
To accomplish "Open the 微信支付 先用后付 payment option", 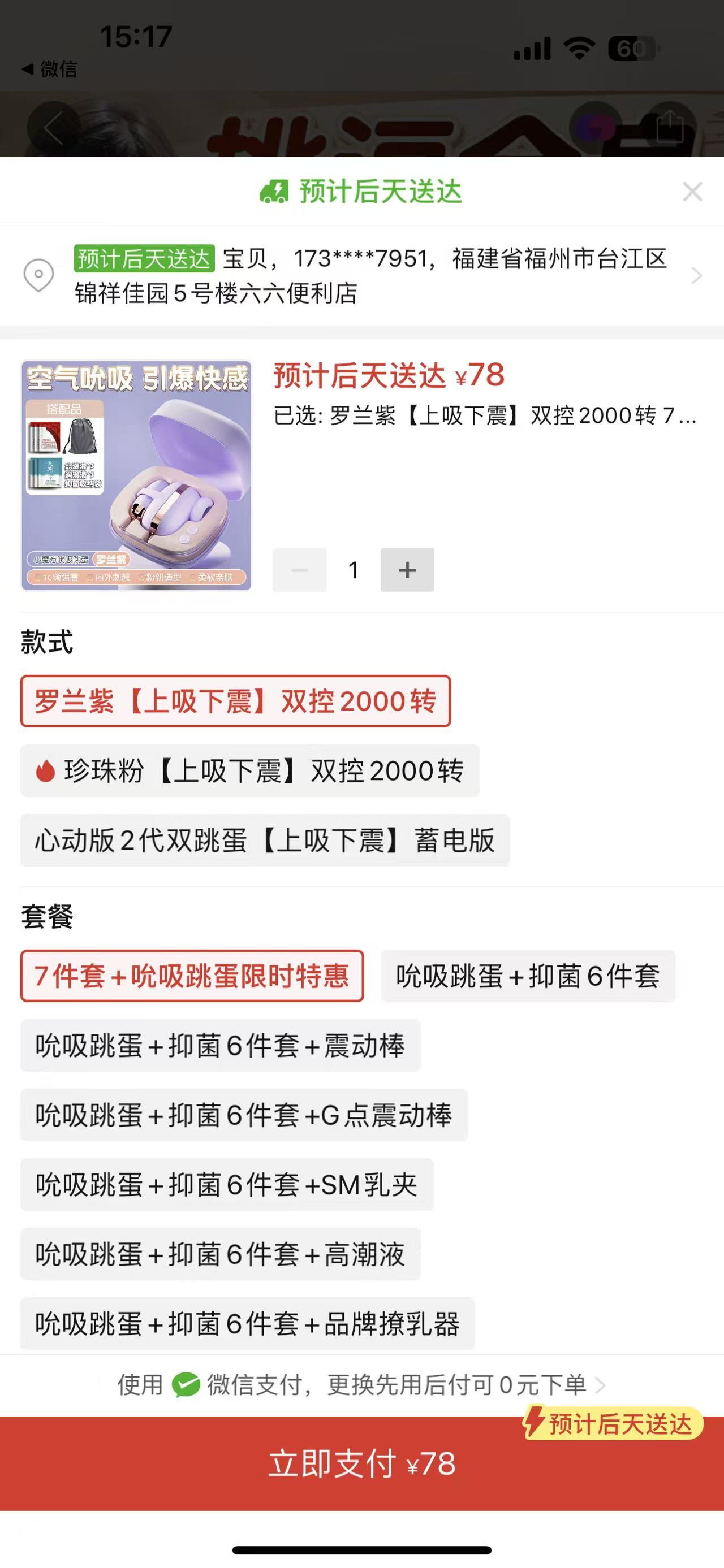I will [x=361, y=1385].
